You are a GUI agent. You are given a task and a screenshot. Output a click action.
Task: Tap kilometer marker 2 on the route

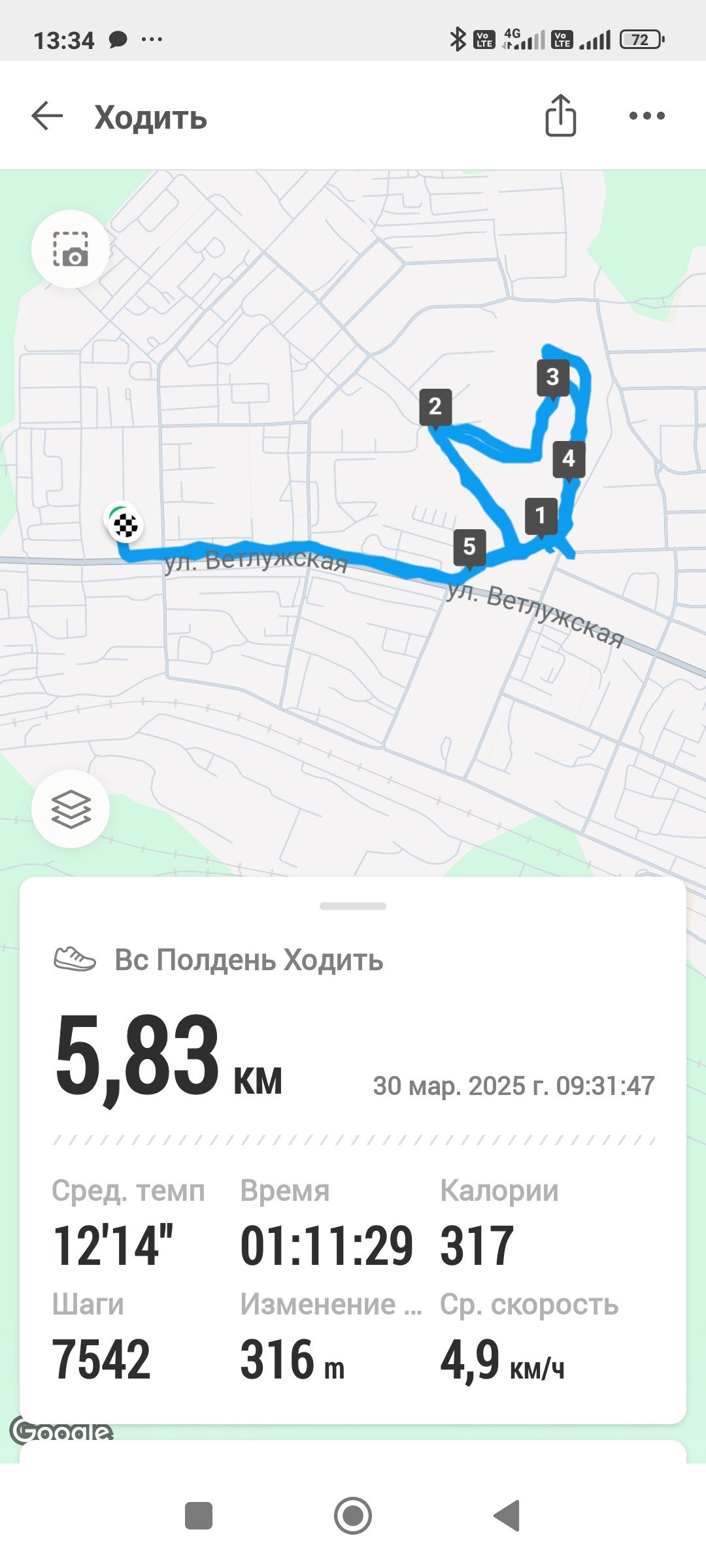pos(435,408)
